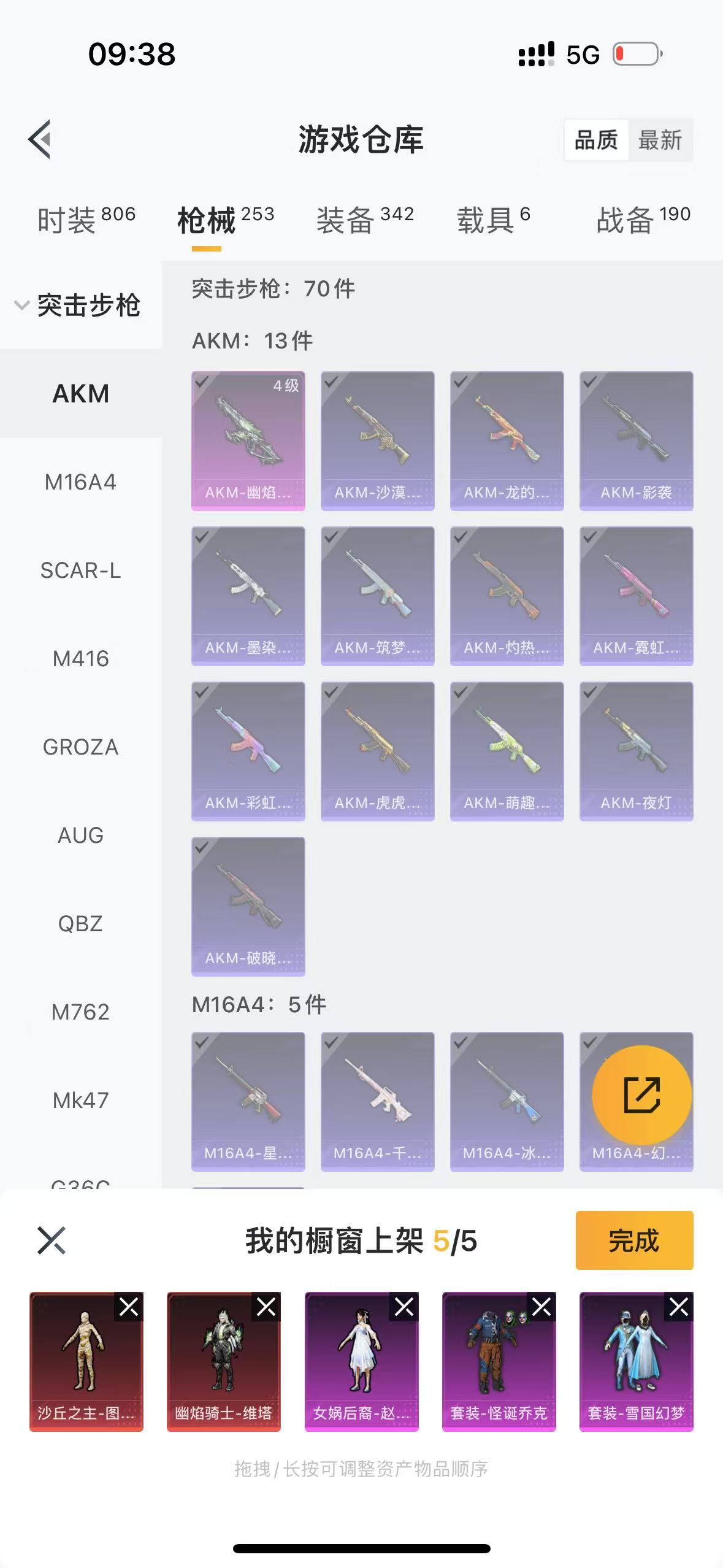The height and width of the screenshot is (1568, 723).
Task: Sort warehouse by 最新
Action: coord(660,140)
